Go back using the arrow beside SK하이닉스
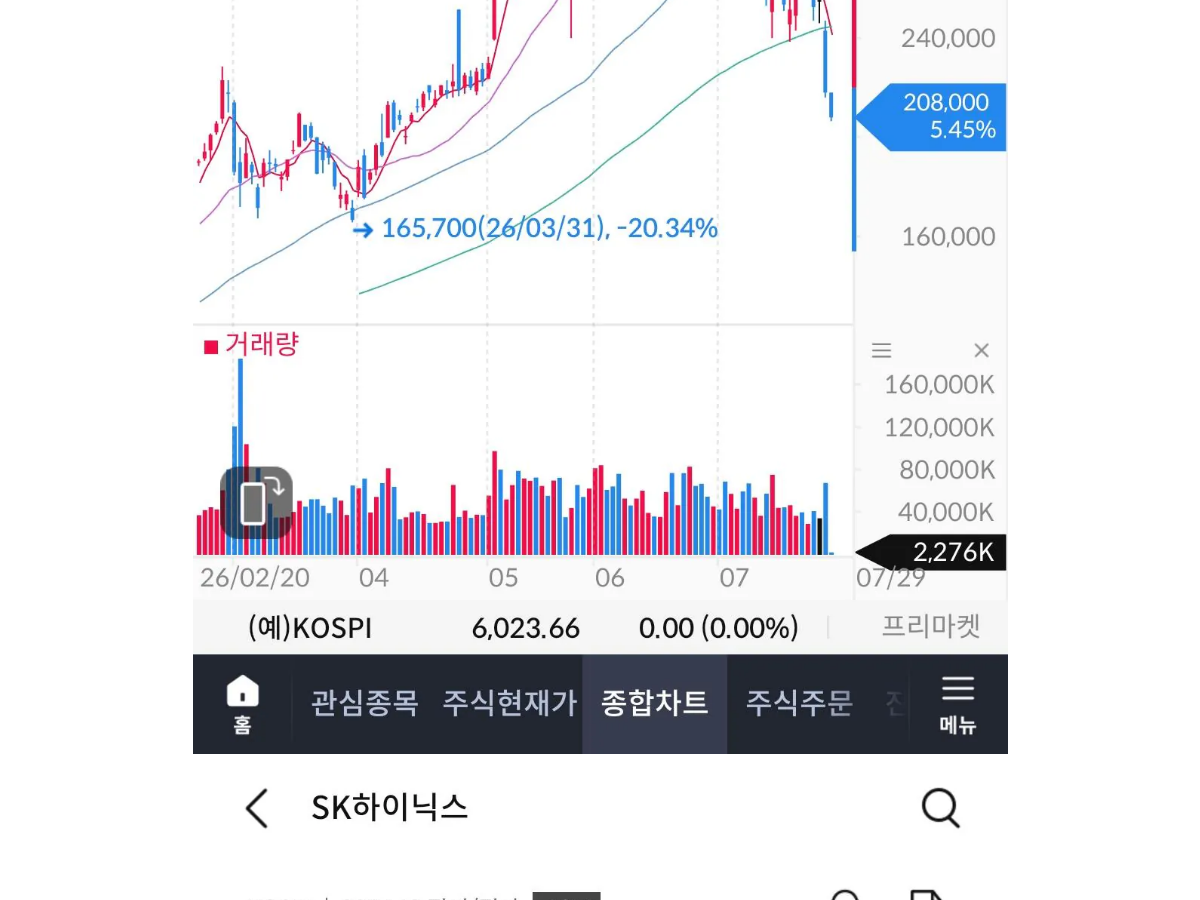Viewport: 1200px width, 900px height. [257, 808]
